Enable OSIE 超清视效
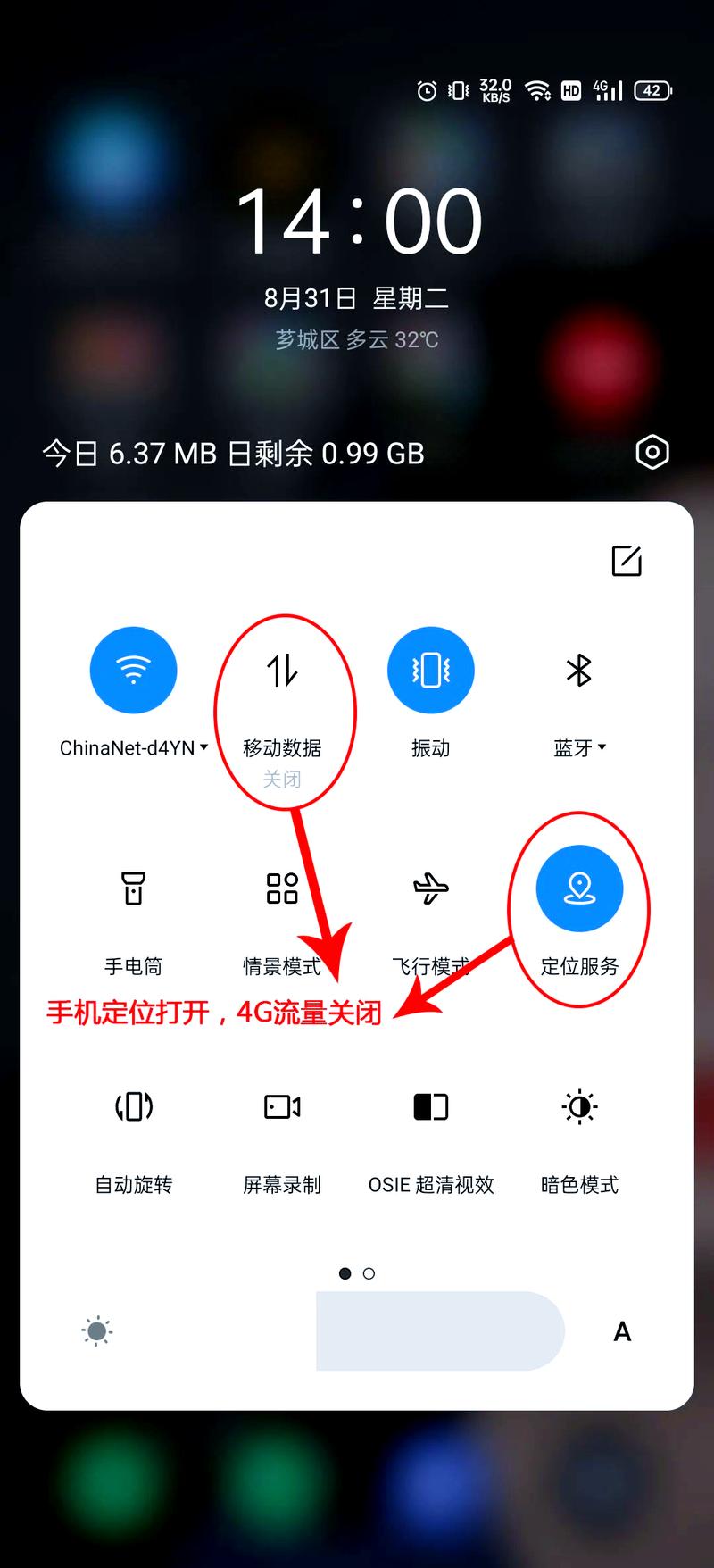This screenshot has height=1568, width=714. click(x=430, y=1107)
